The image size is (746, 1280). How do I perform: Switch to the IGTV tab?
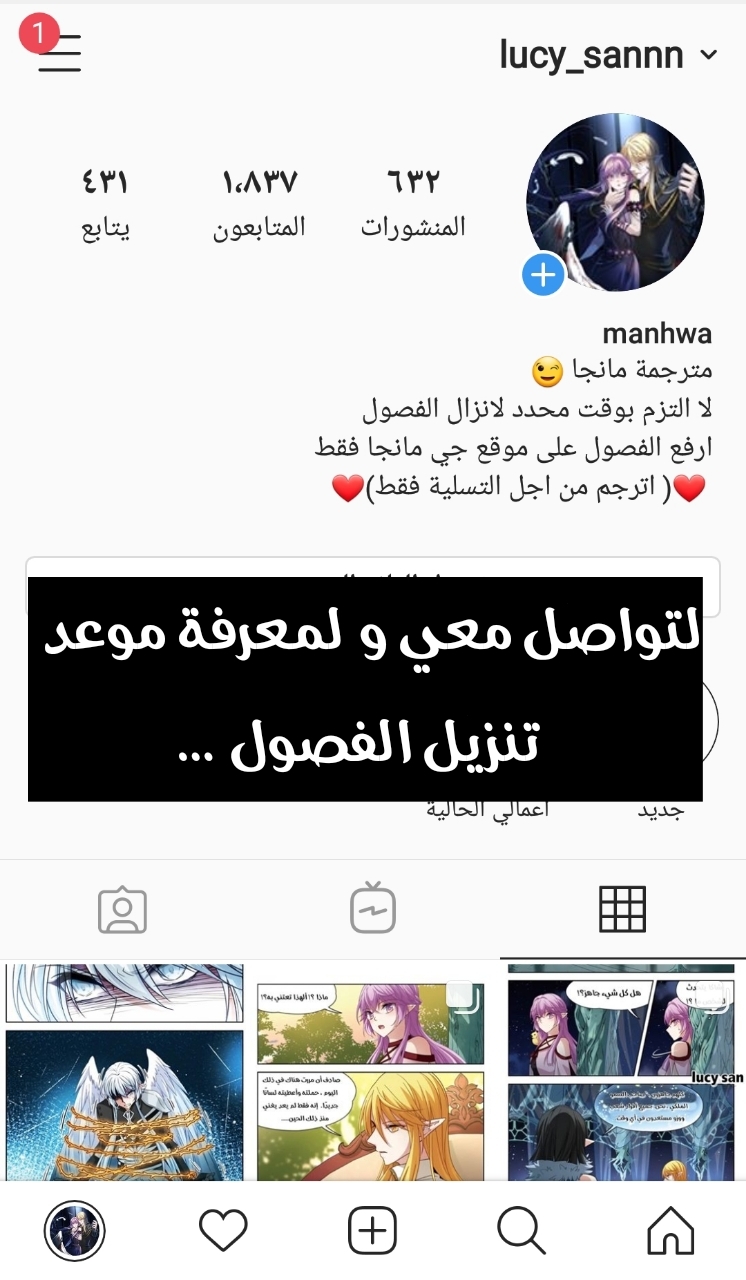click(373, 909)
